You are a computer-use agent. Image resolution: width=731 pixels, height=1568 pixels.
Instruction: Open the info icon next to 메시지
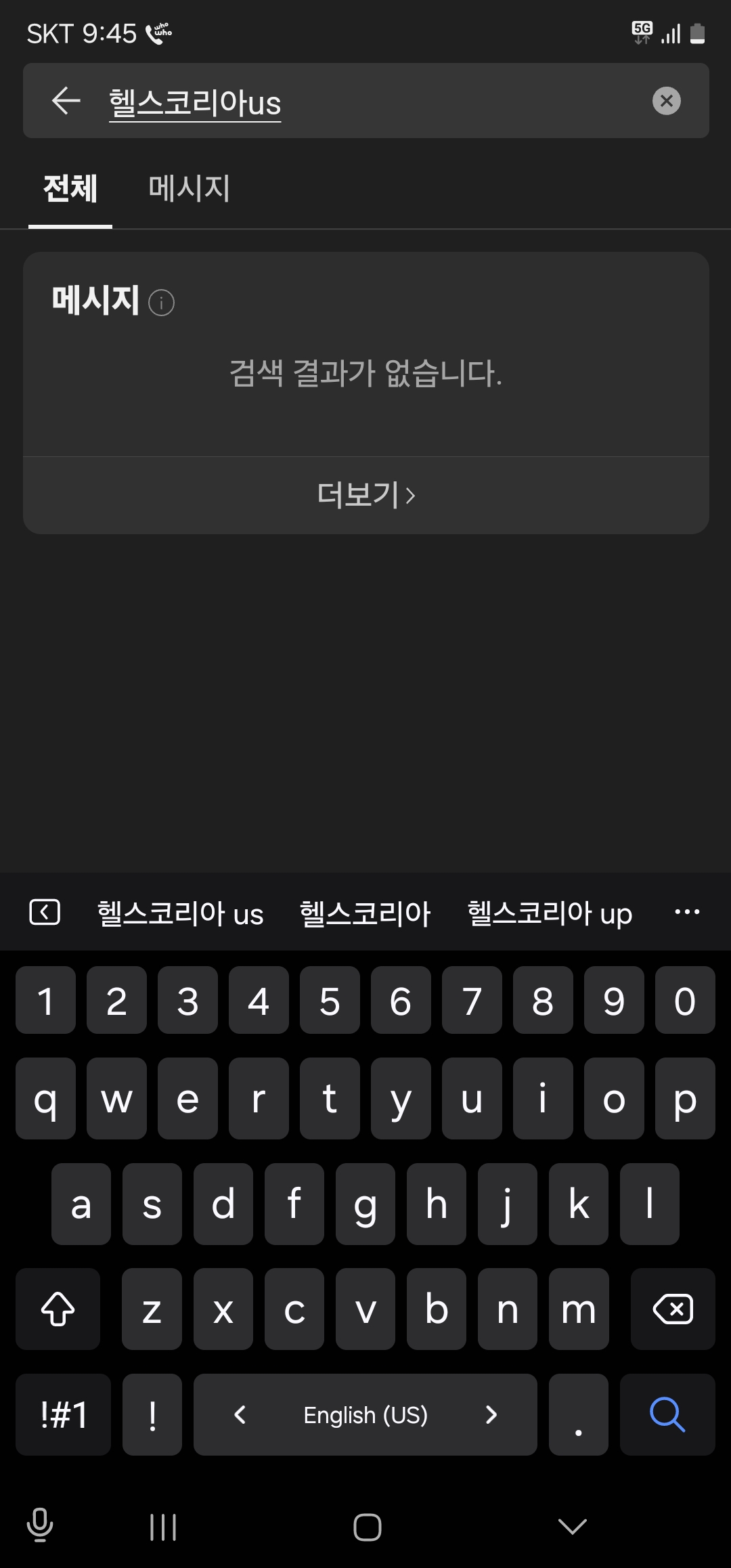coord(161,302)
